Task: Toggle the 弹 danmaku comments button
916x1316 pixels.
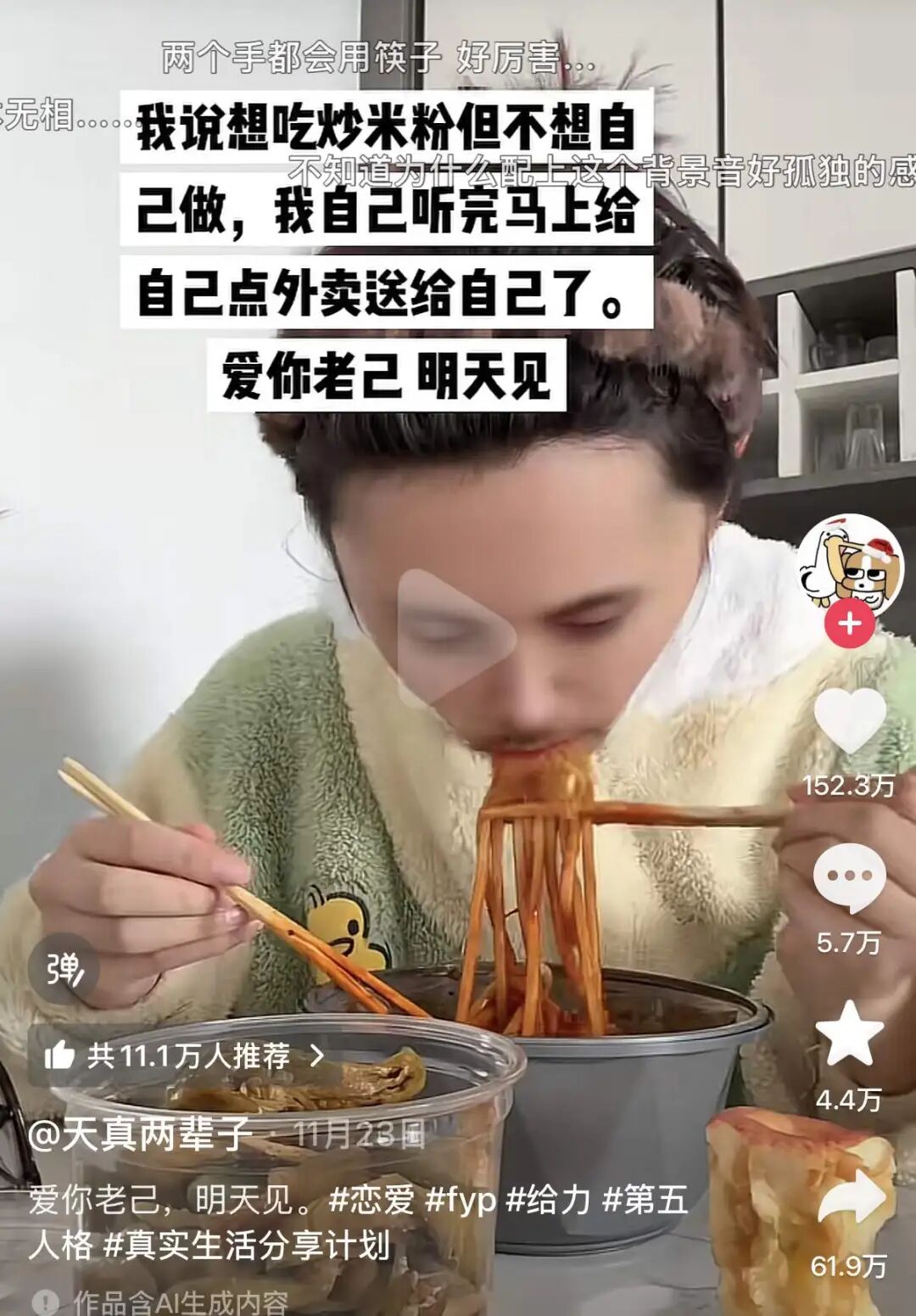Action: (x=63, y=969)
